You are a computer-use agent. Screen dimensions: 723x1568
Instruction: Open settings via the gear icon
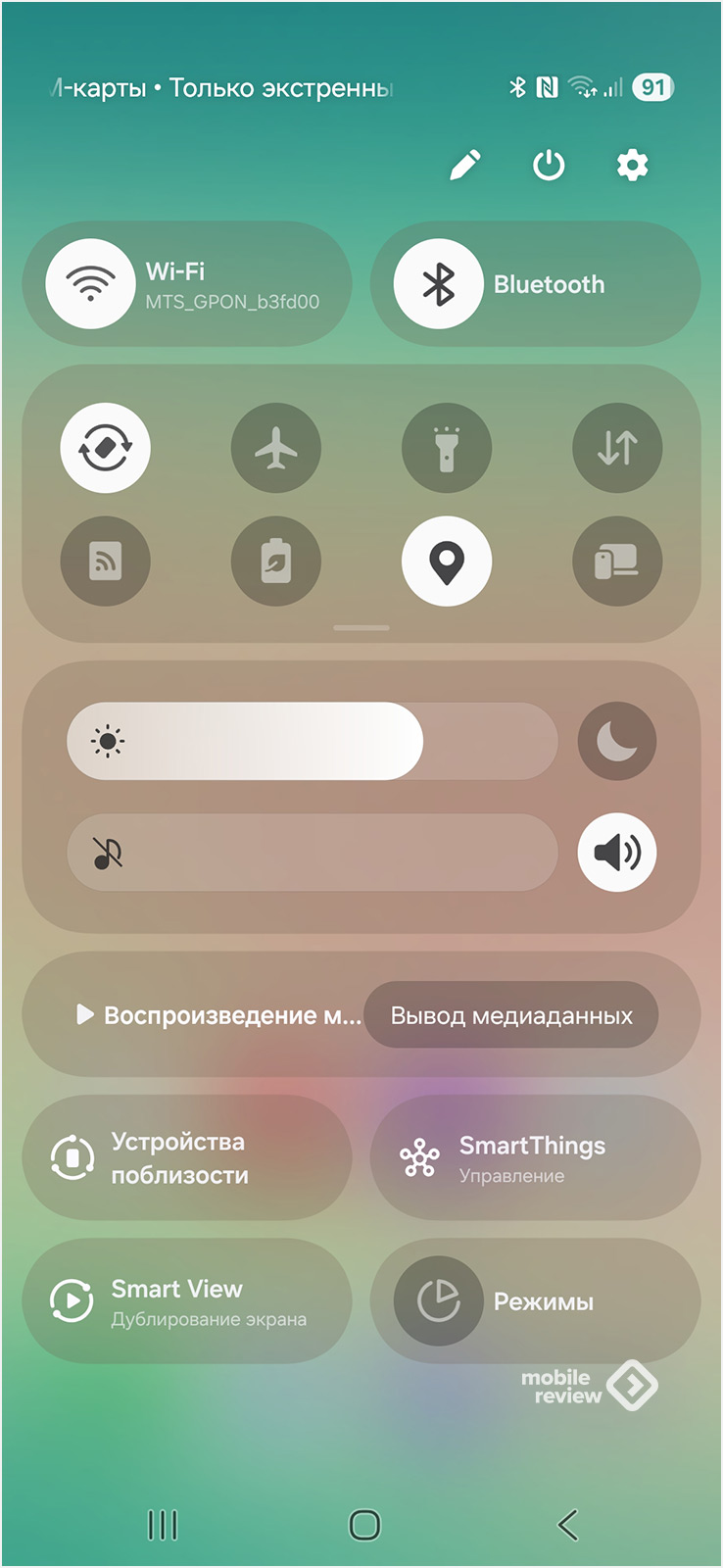(632, 165)
